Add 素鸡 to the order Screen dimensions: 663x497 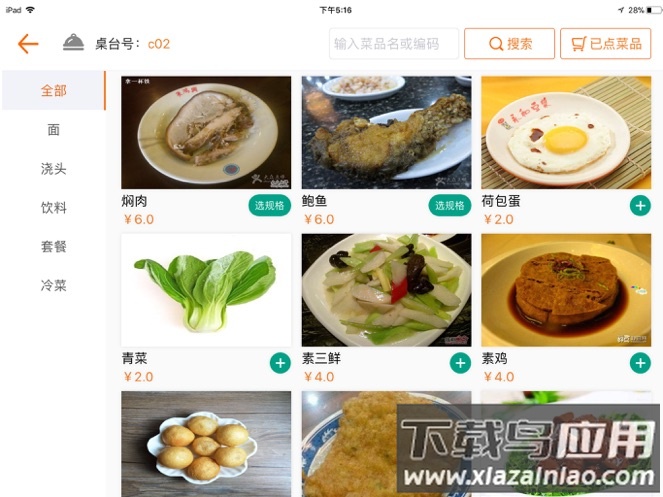(x=640, y=363)
